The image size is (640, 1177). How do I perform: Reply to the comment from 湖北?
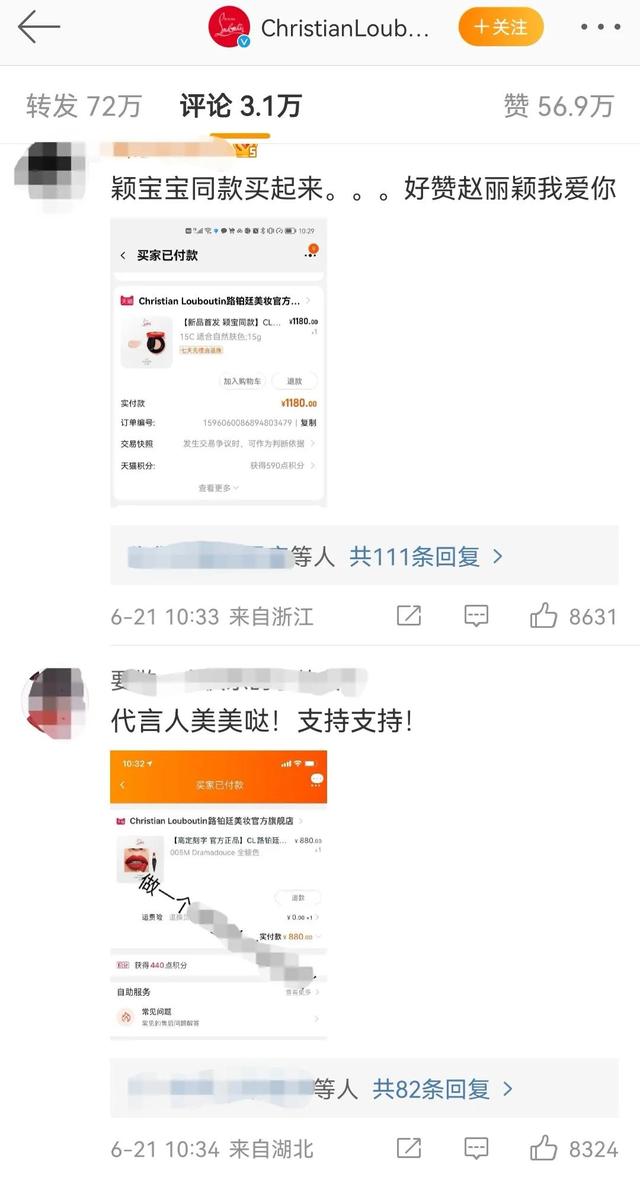477,1149
